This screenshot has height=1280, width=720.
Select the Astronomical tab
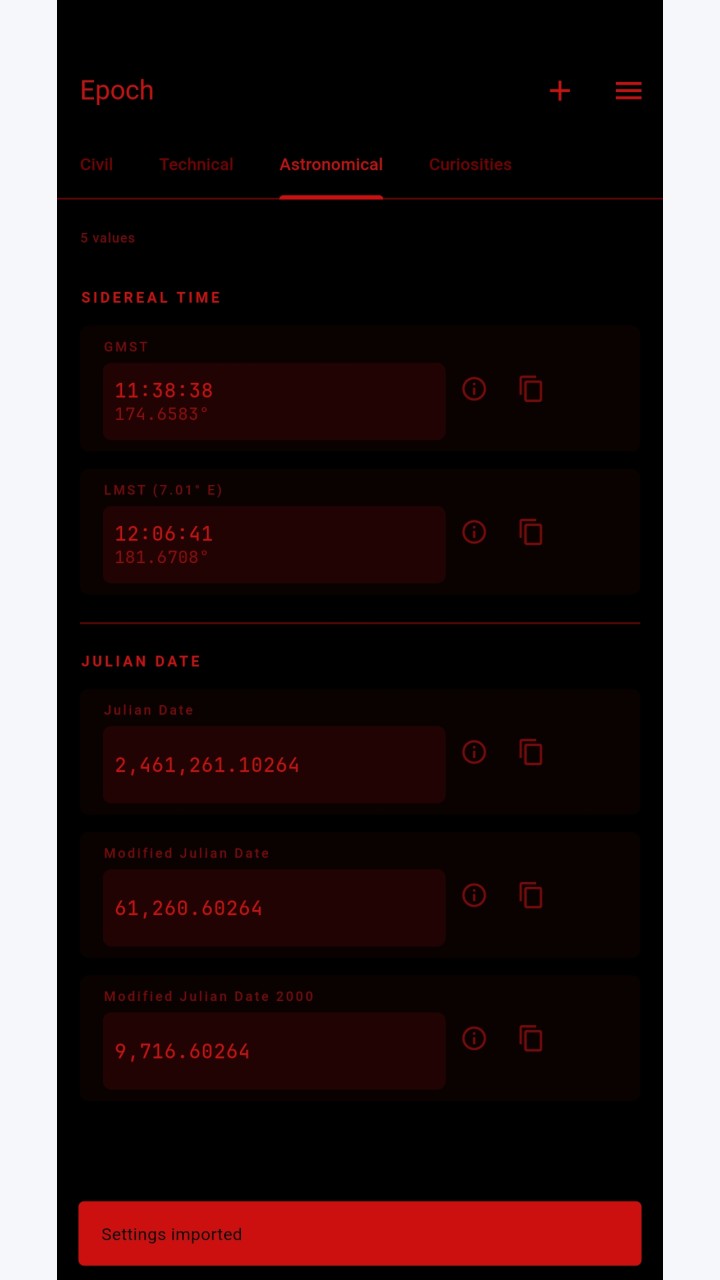[331, 165]
